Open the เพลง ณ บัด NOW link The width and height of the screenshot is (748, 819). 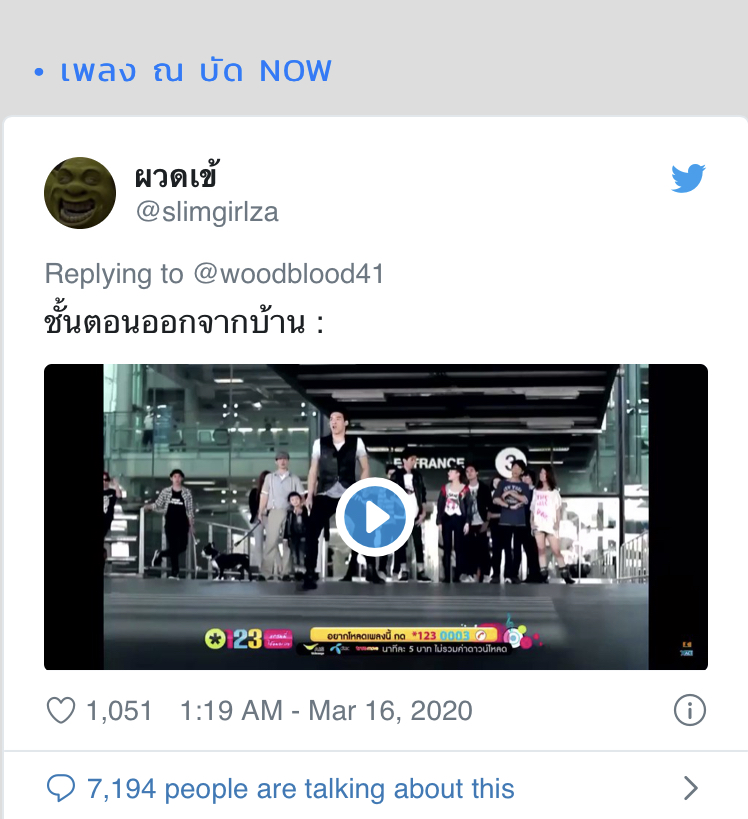click(195, 72)
